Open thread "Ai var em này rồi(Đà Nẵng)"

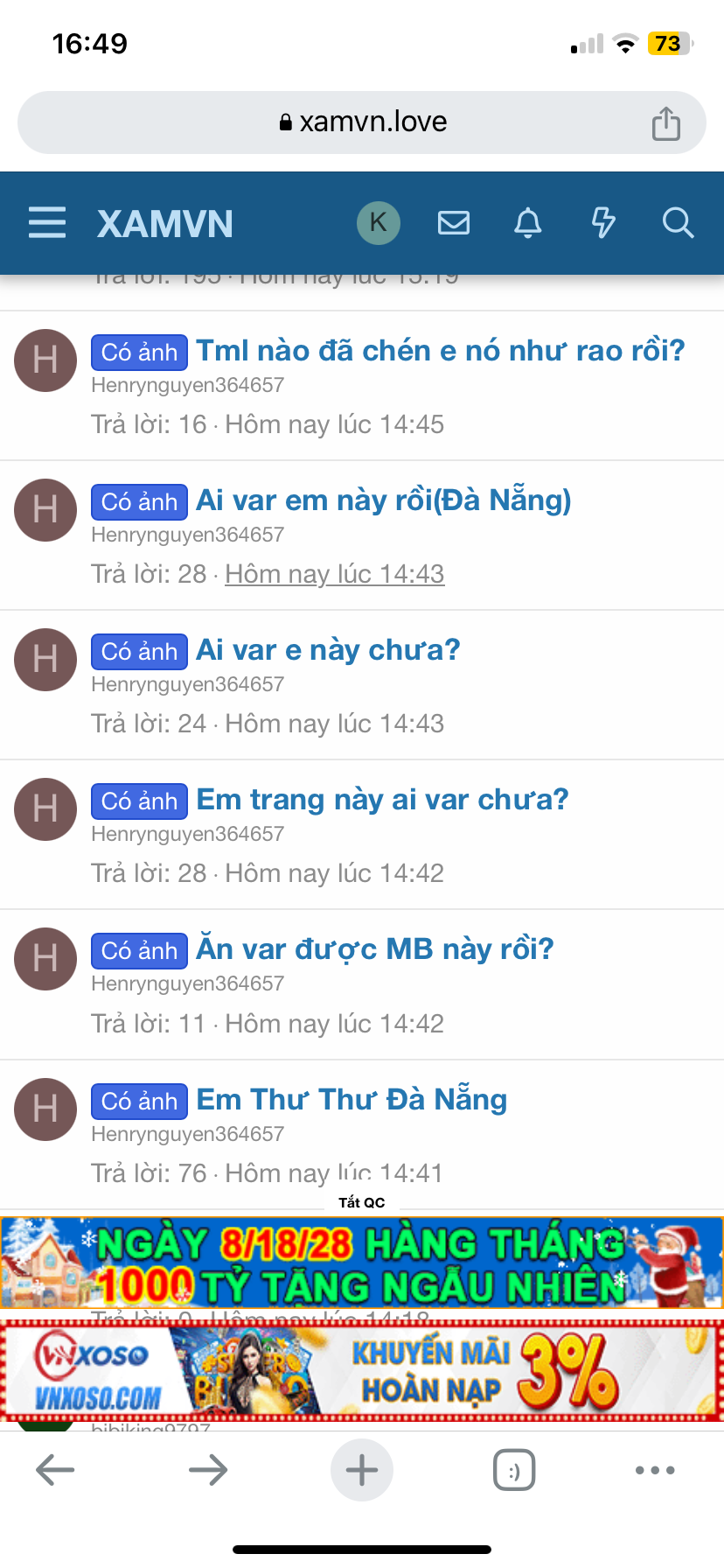(383, 500)
